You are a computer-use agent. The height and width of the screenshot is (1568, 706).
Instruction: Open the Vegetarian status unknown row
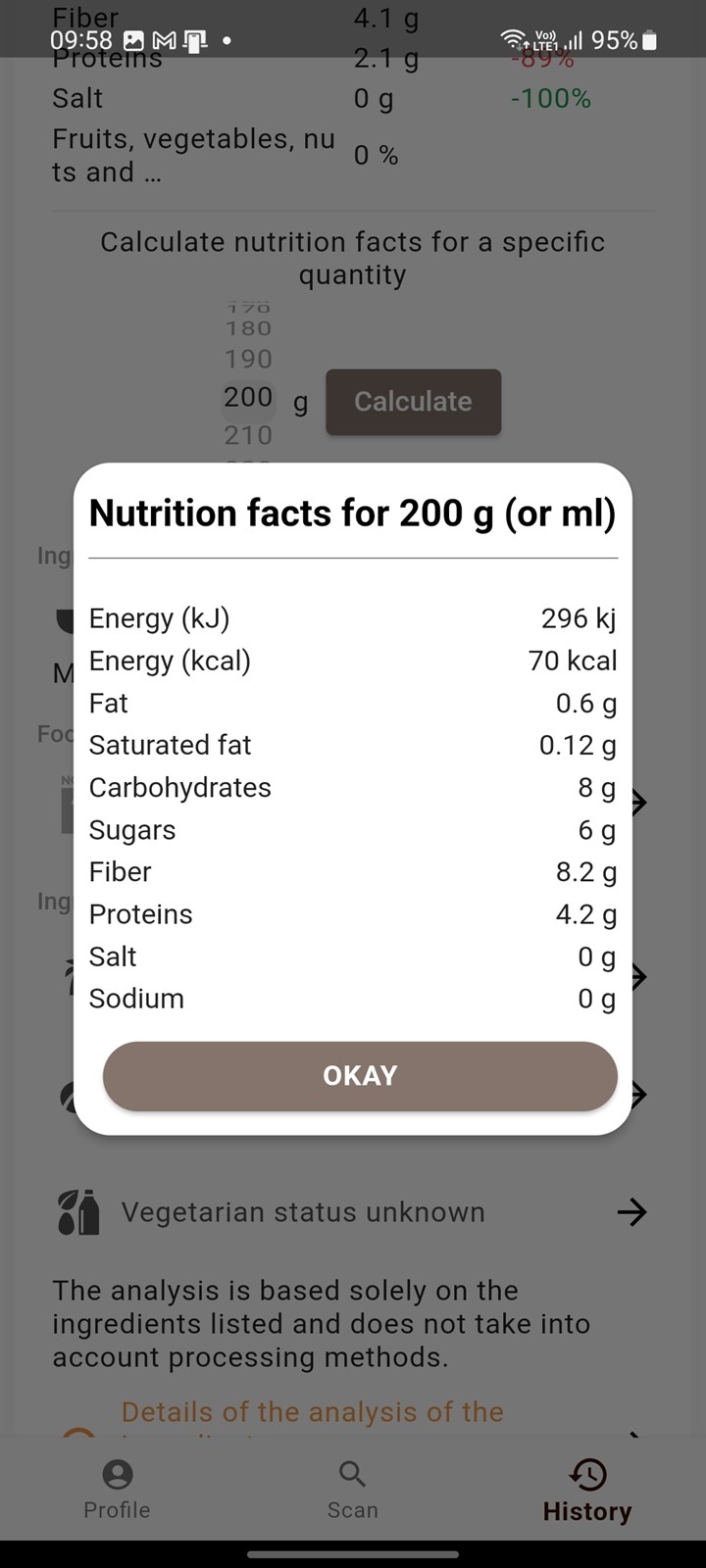353,1212
